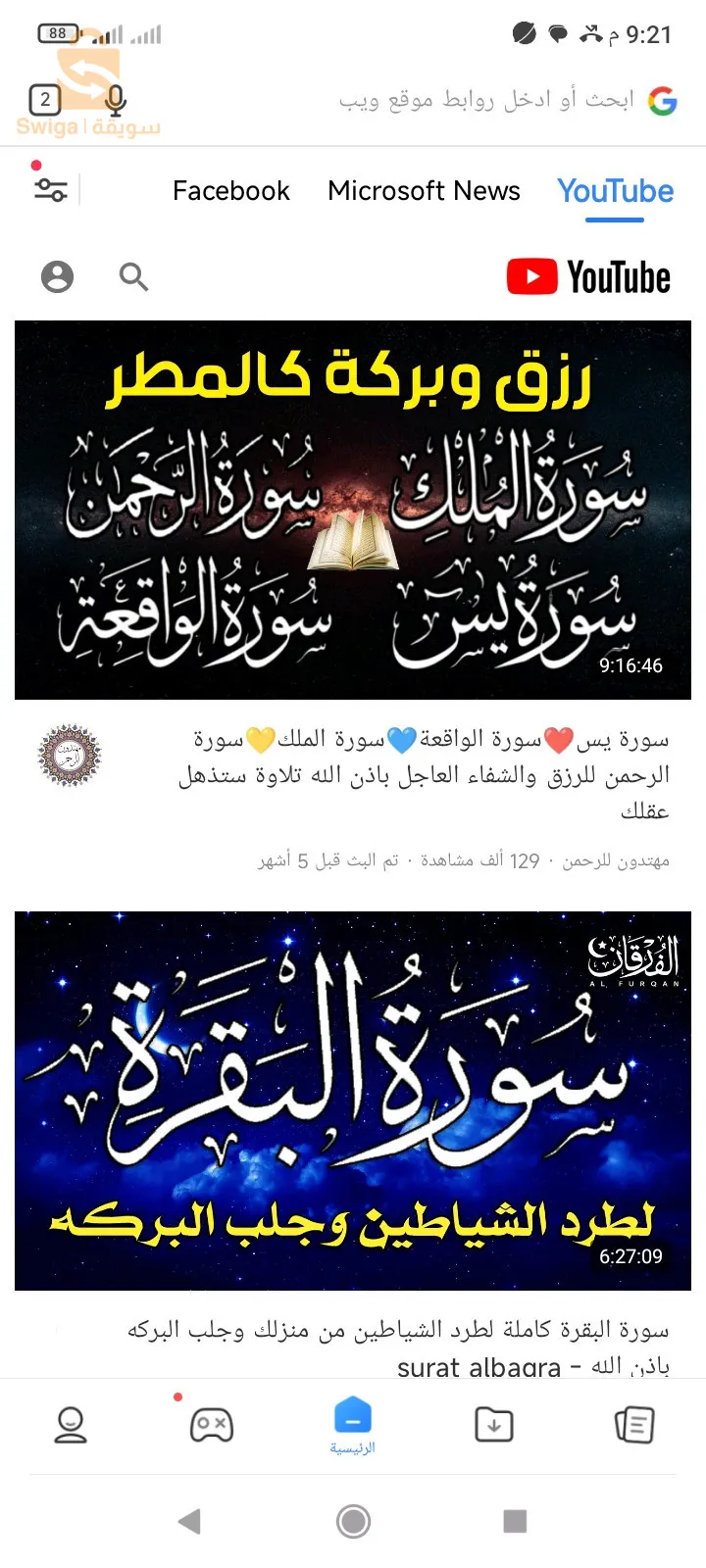The height and width of the screenshot is (1568, 706).
Task: Switch to the Facebook tab
Action: [231, 191]
